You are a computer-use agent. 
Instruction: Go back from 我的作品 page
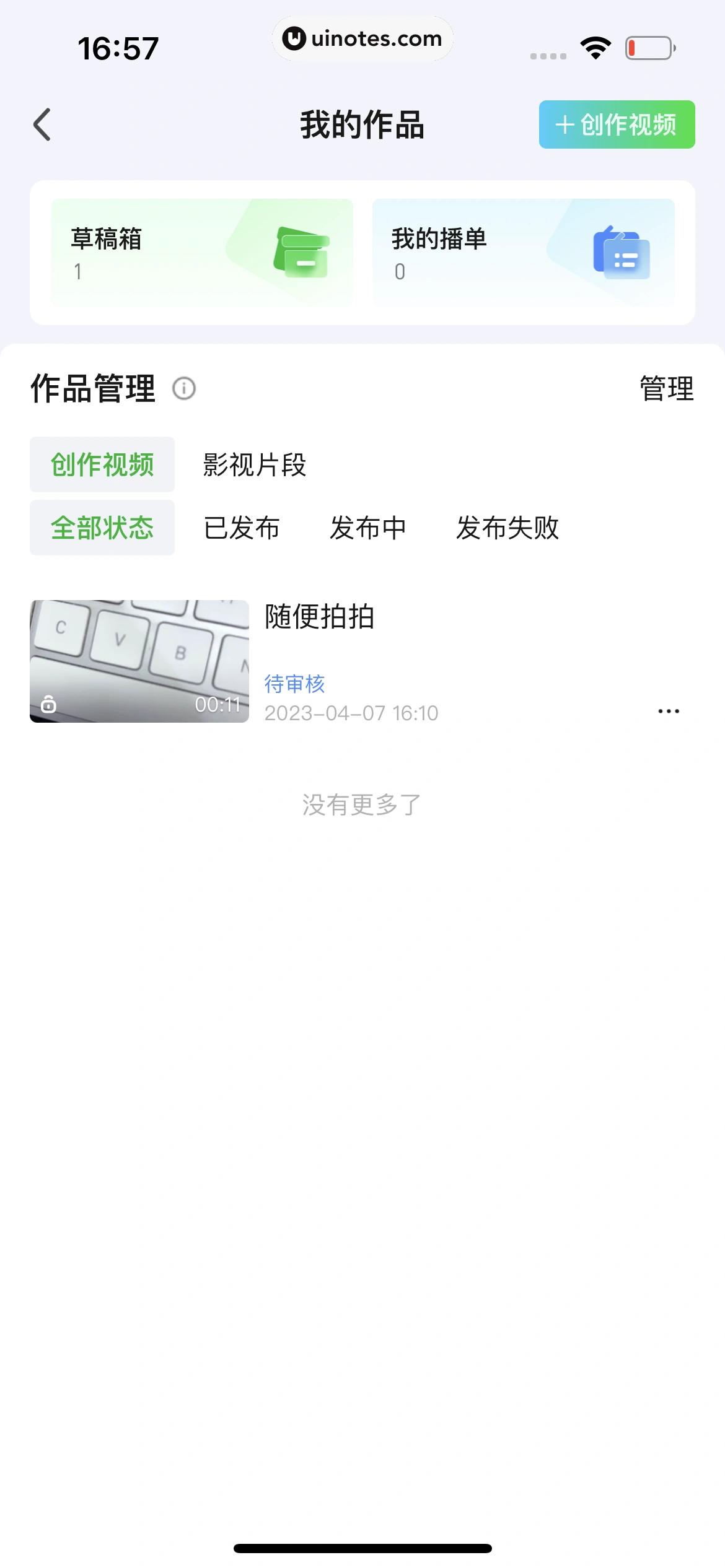[42, 124]
